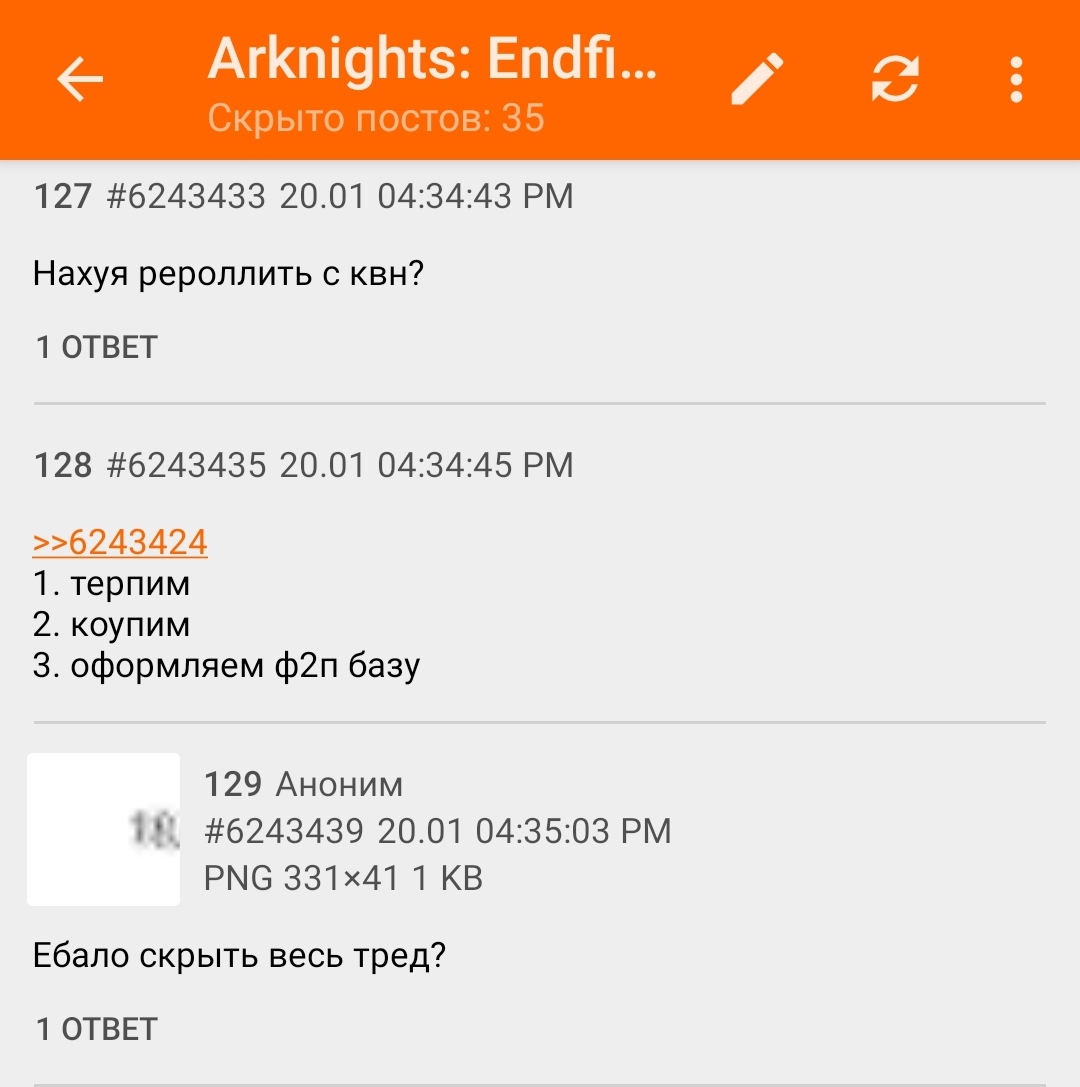The height and width of the screenshot is (1087, 1080).
Task: Refresh the thread
Action: [894, 80]
